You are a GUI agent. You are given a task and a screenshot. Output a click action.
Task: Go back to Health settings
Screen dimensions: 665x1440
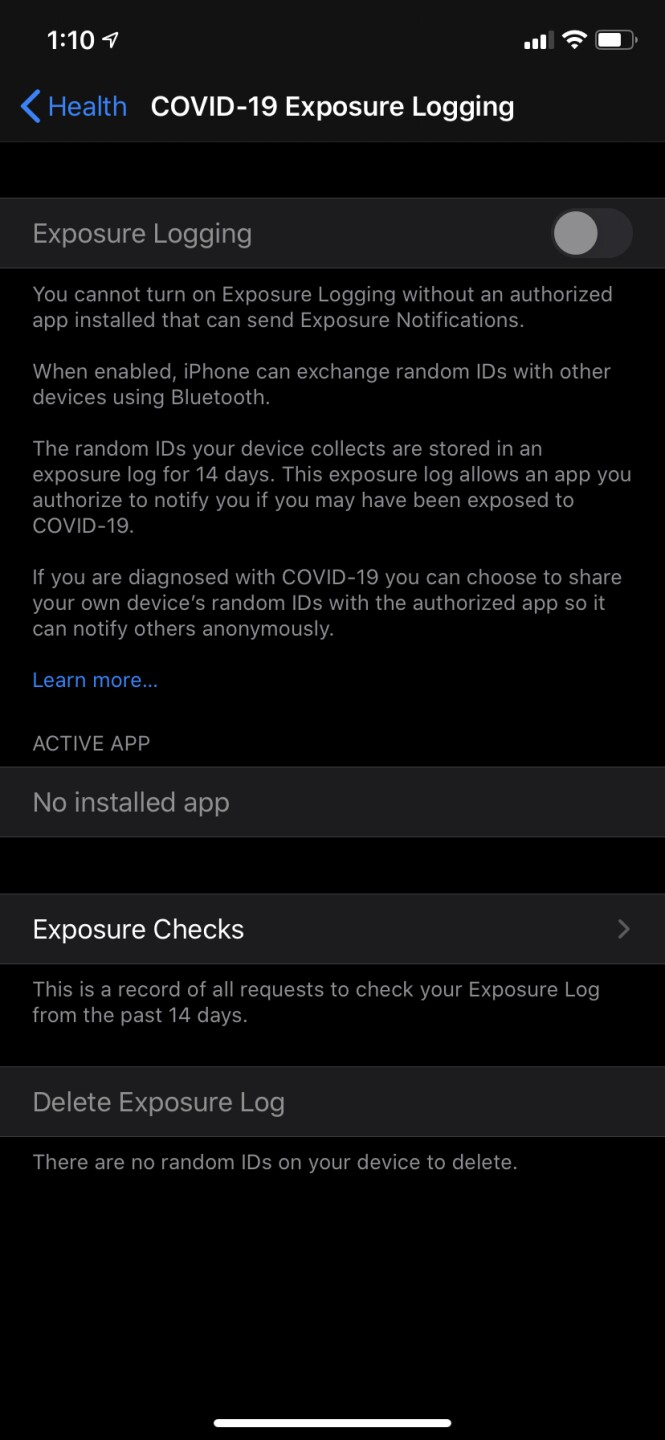[x=73, y=106]
